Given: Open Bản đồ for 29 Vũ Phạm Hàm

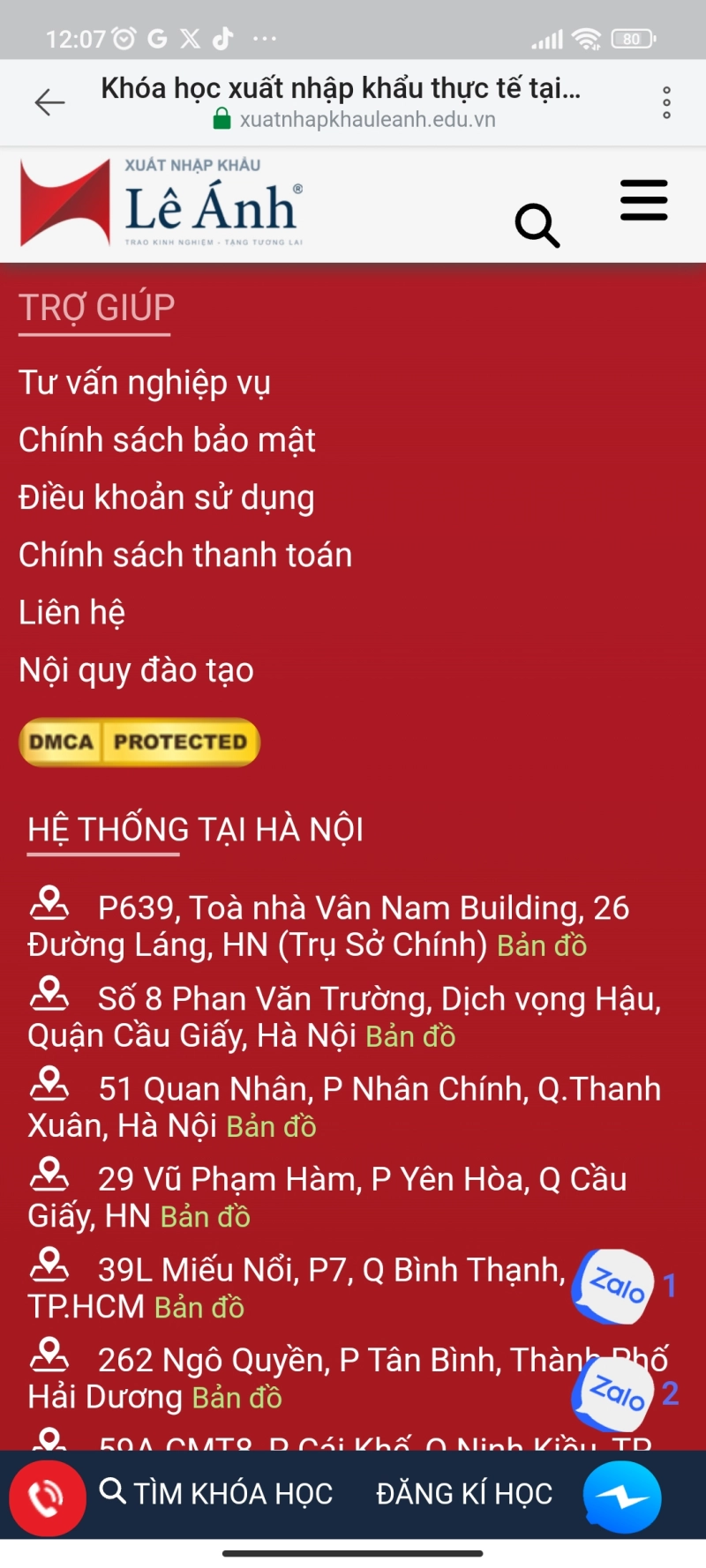Looking at the screenshot, I should 205,1217.
